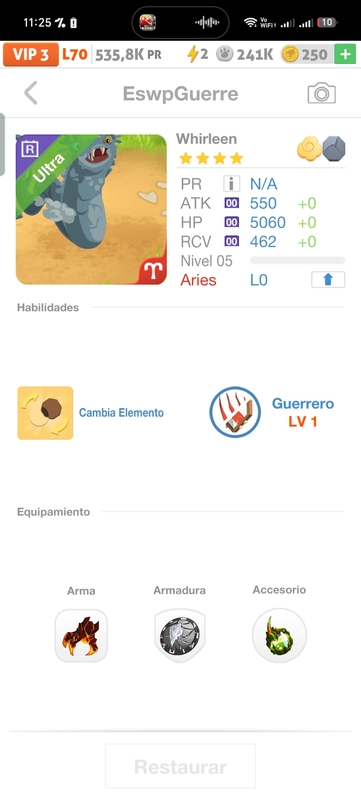The image size is (361, 800).
Task: Select the Arma equipment slot
Action: [x=81, y=636]
